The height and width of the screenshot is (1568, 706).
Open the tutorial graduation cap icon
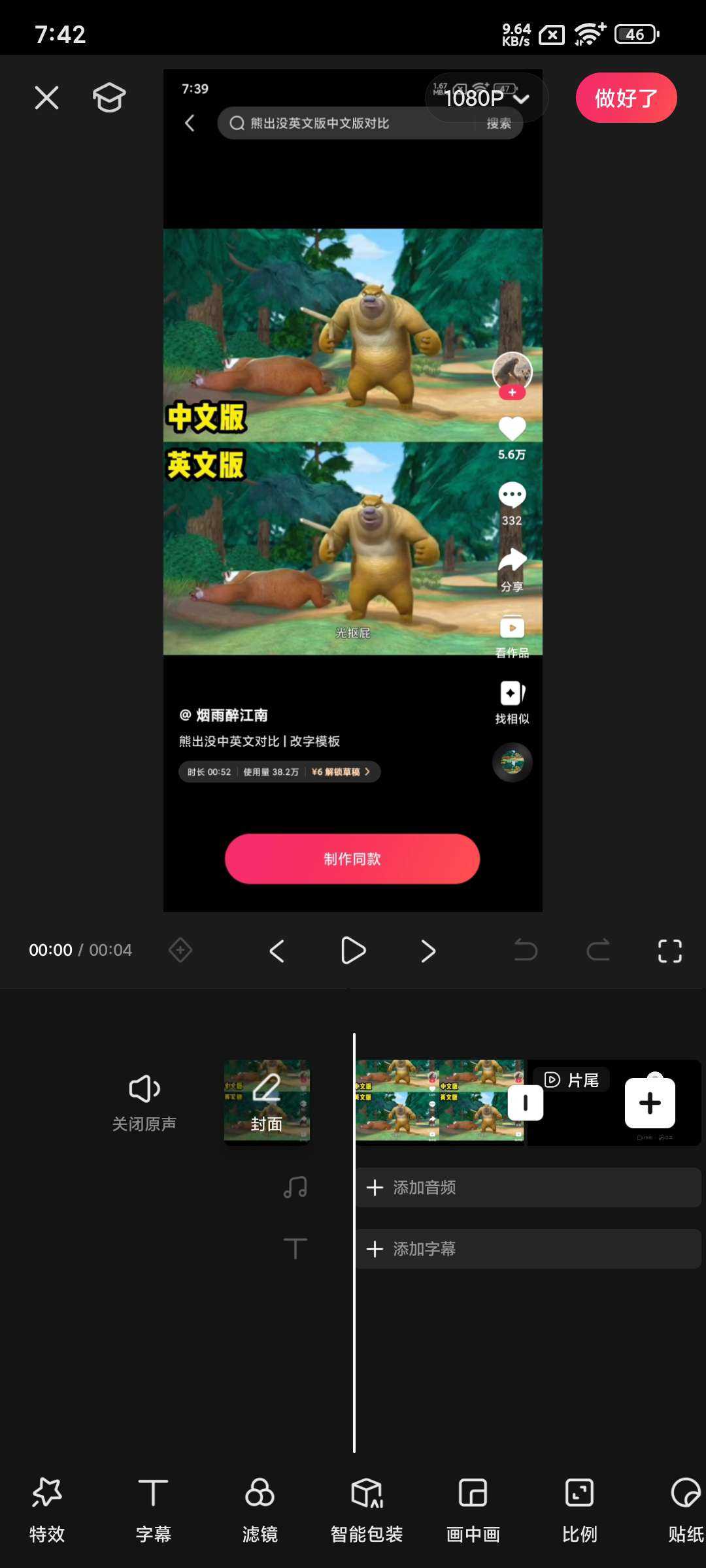coord(109,98)
